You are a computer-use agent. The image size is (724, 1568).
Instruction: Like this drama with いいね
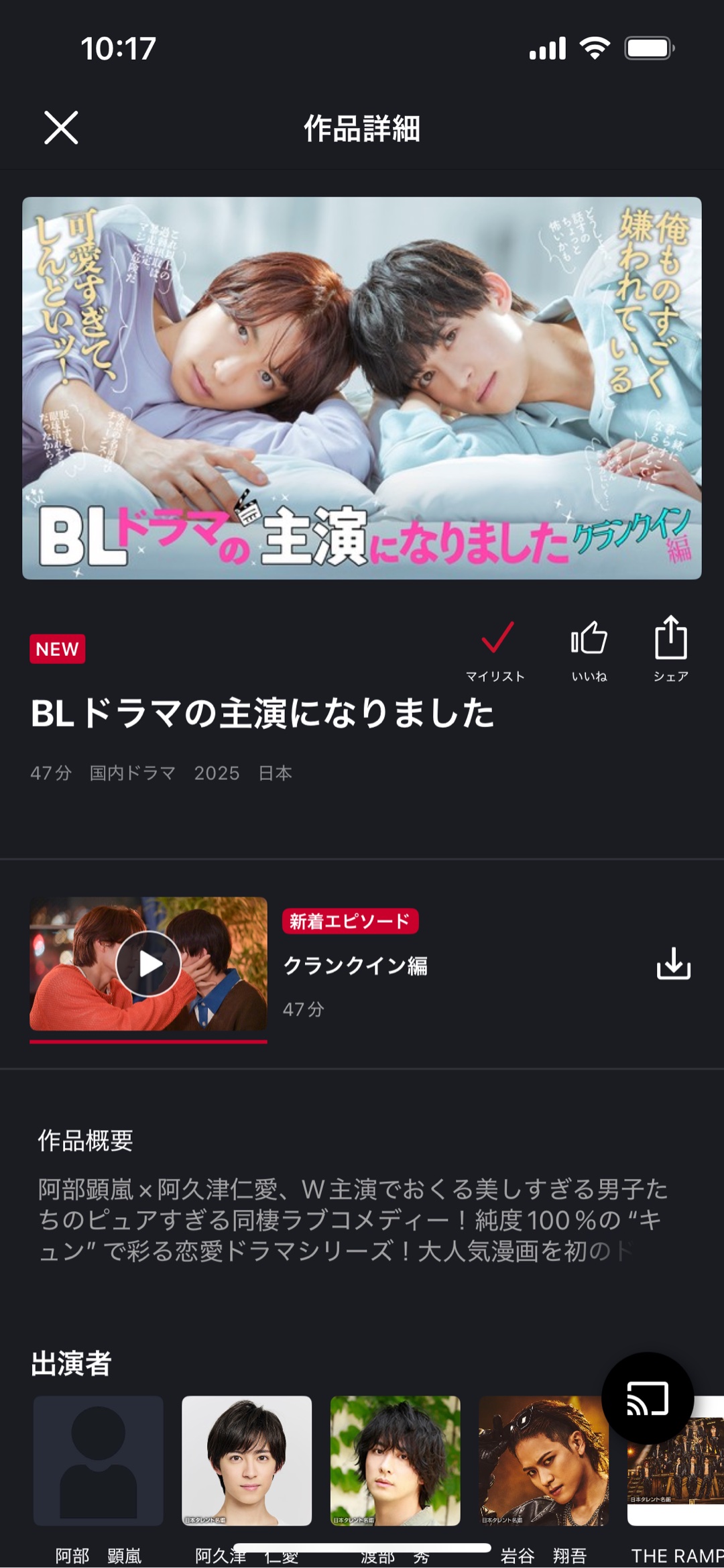[x=589, y=648]
